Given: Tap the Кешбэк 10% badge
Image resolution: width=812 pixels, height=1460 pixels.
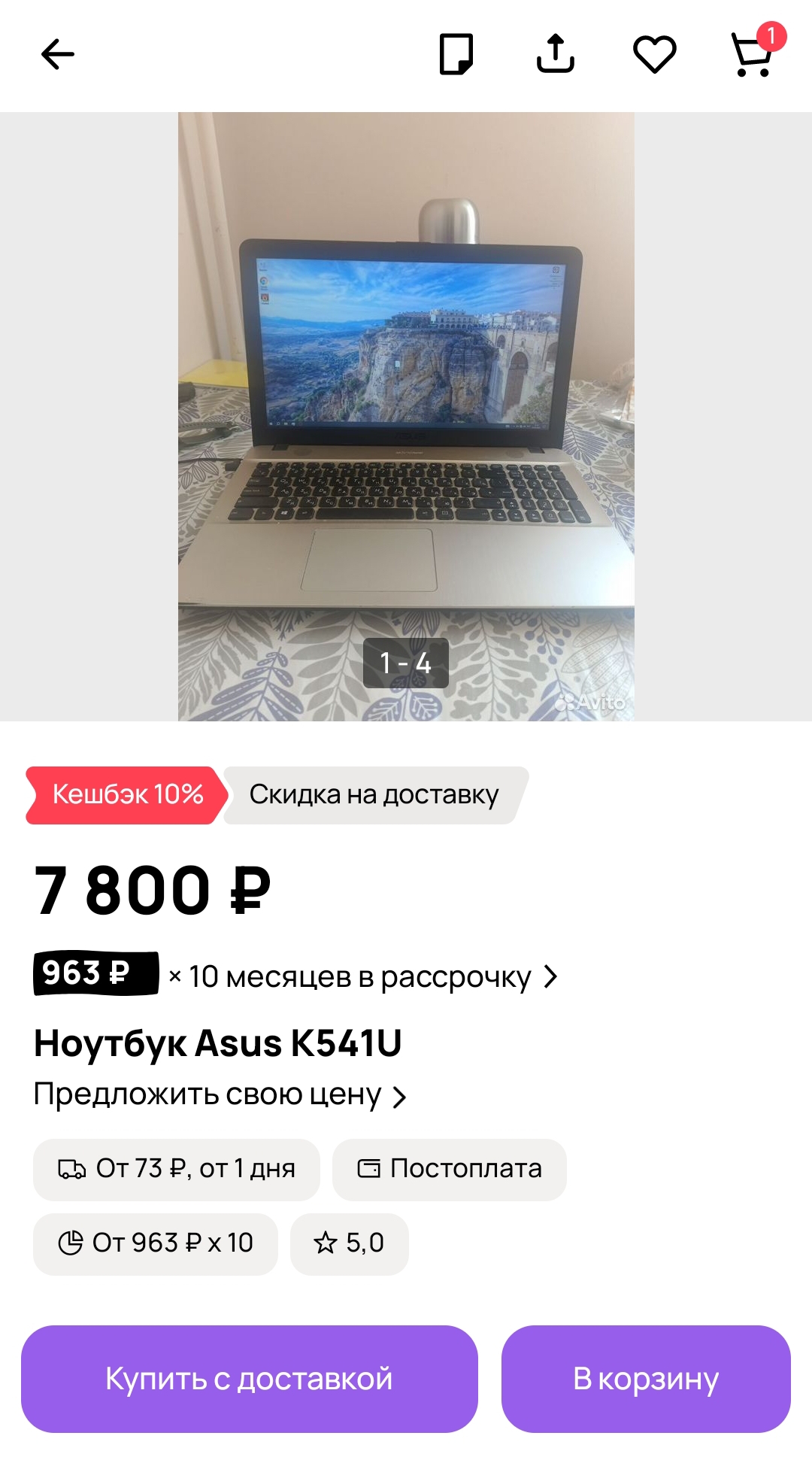Looking at the screenshot, I should click(126, 794).
